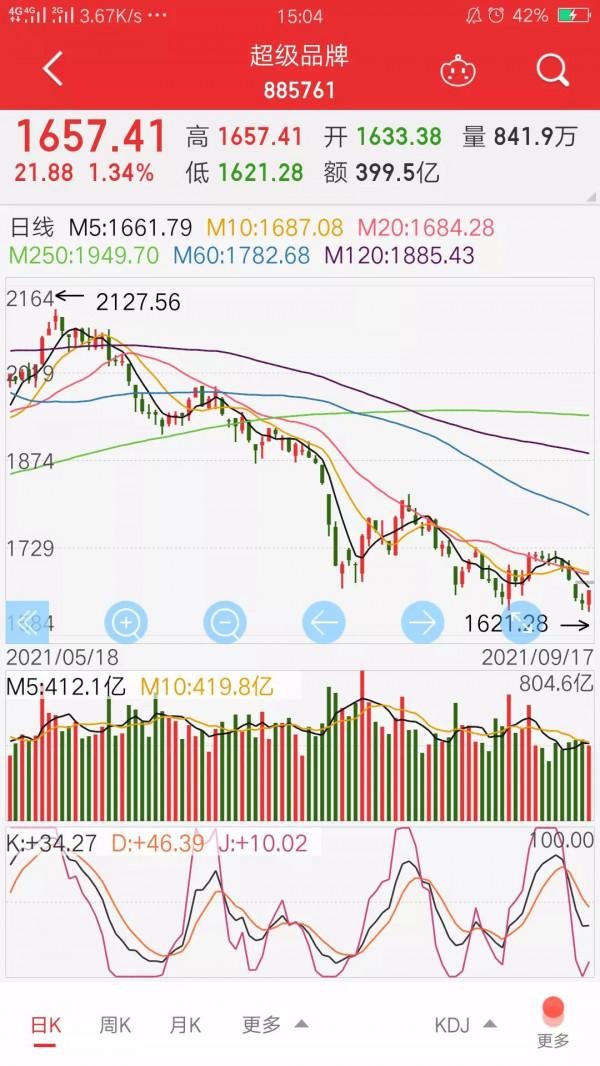Image resolution: width=600 pixels, height=1066 pixels.
Task: Open stock search via magnifier icon
Action: tap(552, 70)
